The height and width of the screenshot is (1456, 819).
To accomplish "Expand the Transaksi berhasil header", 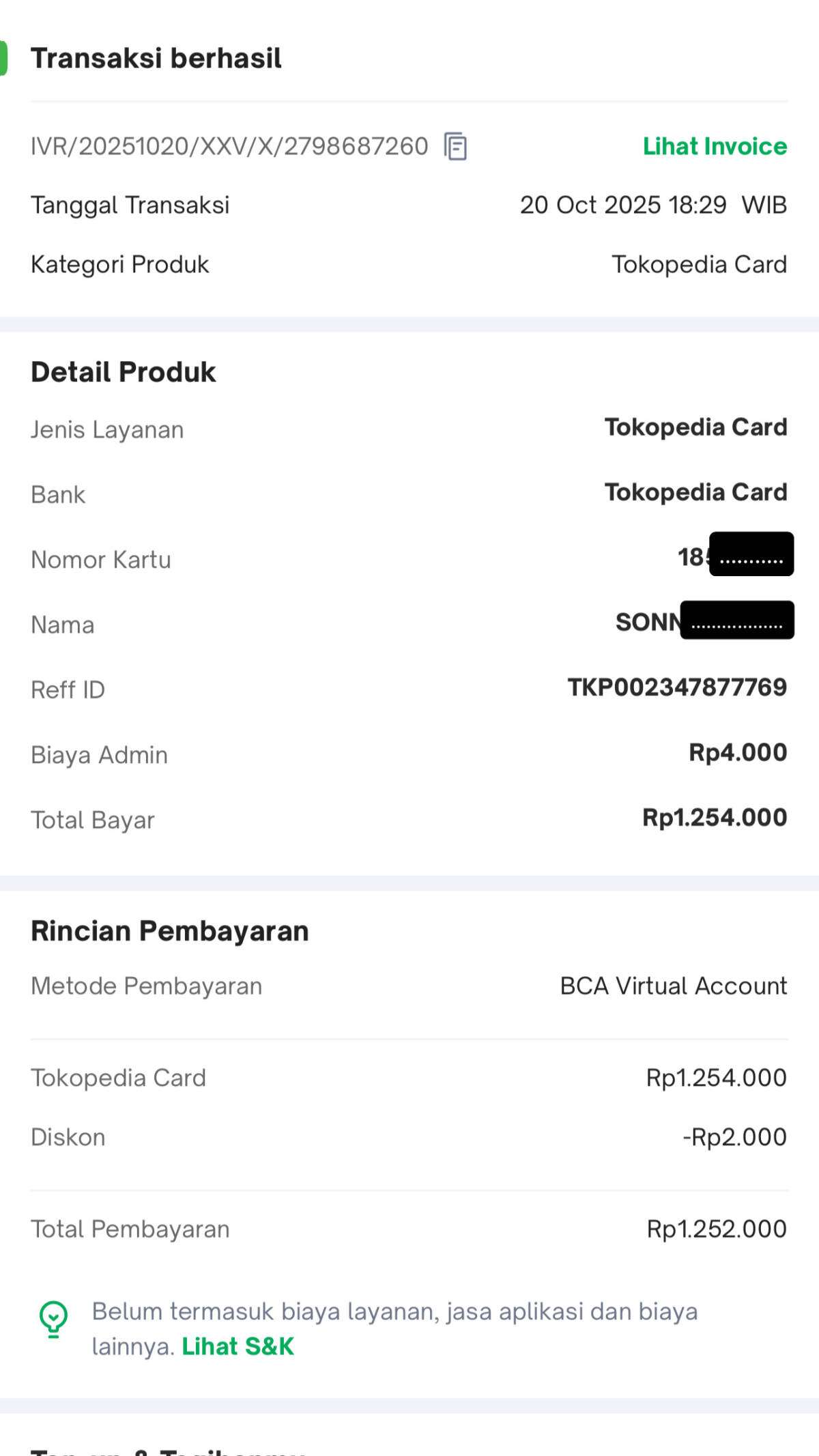I will [x=158, y=58].
